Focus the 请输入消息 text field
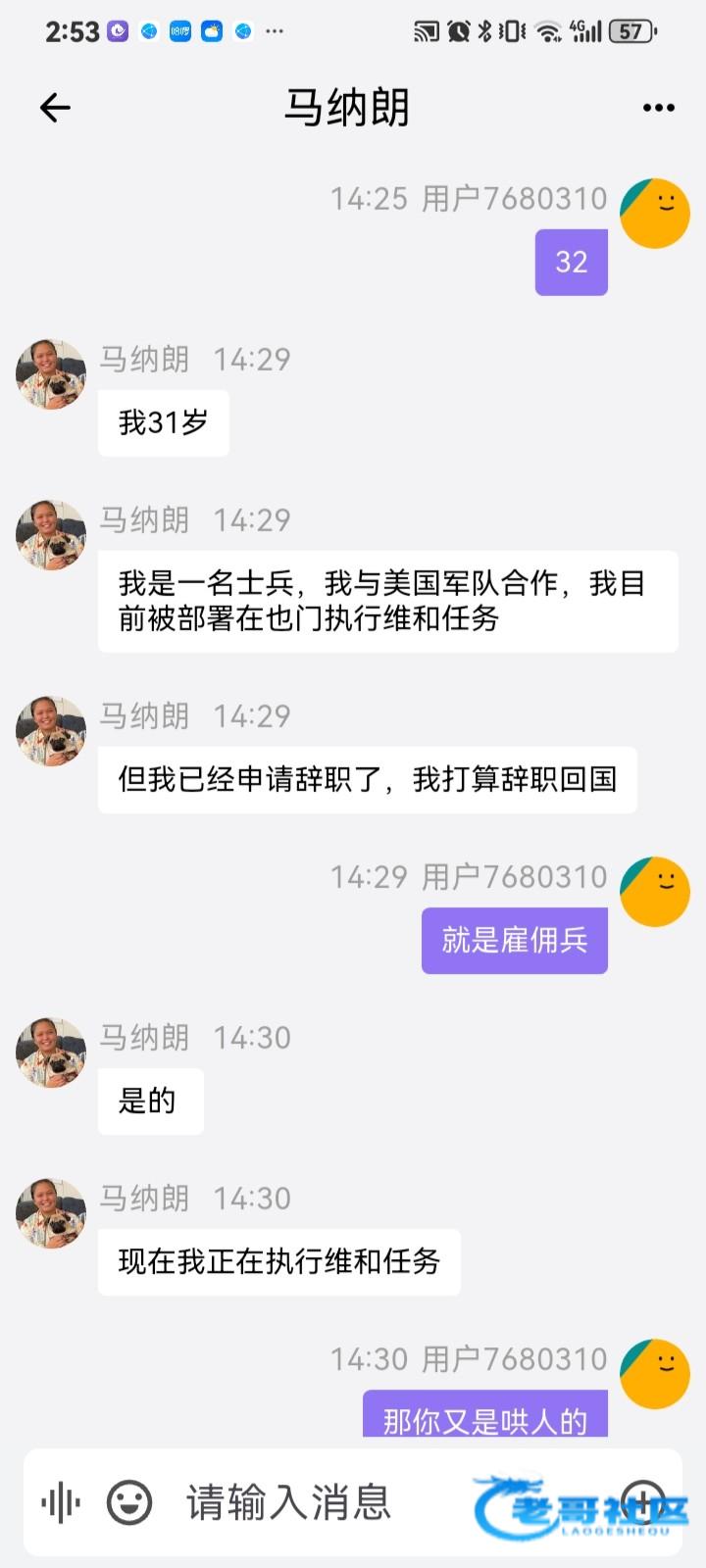706x1568 pixels. 314,1502
